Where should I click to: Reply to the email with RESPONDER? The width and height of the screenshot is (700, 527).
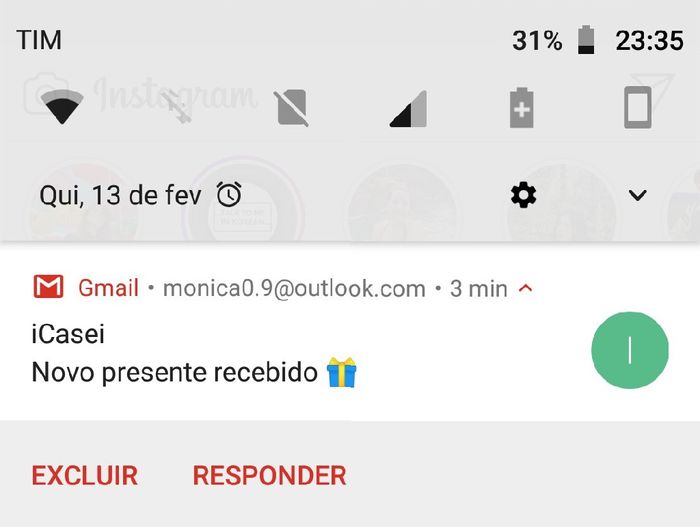click(x=269, y=476)
